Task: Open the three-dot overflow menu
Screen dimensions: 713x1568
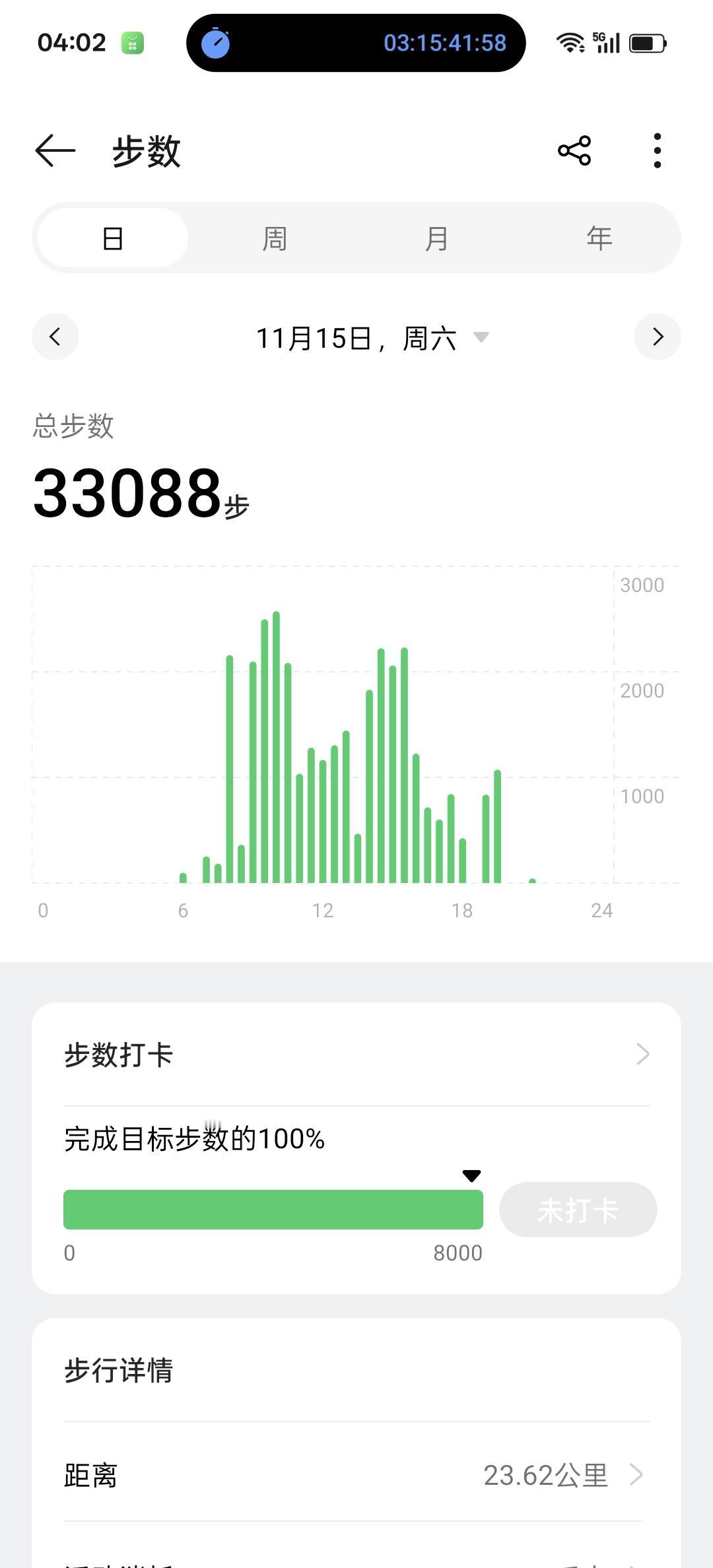Action: point(657,150)
